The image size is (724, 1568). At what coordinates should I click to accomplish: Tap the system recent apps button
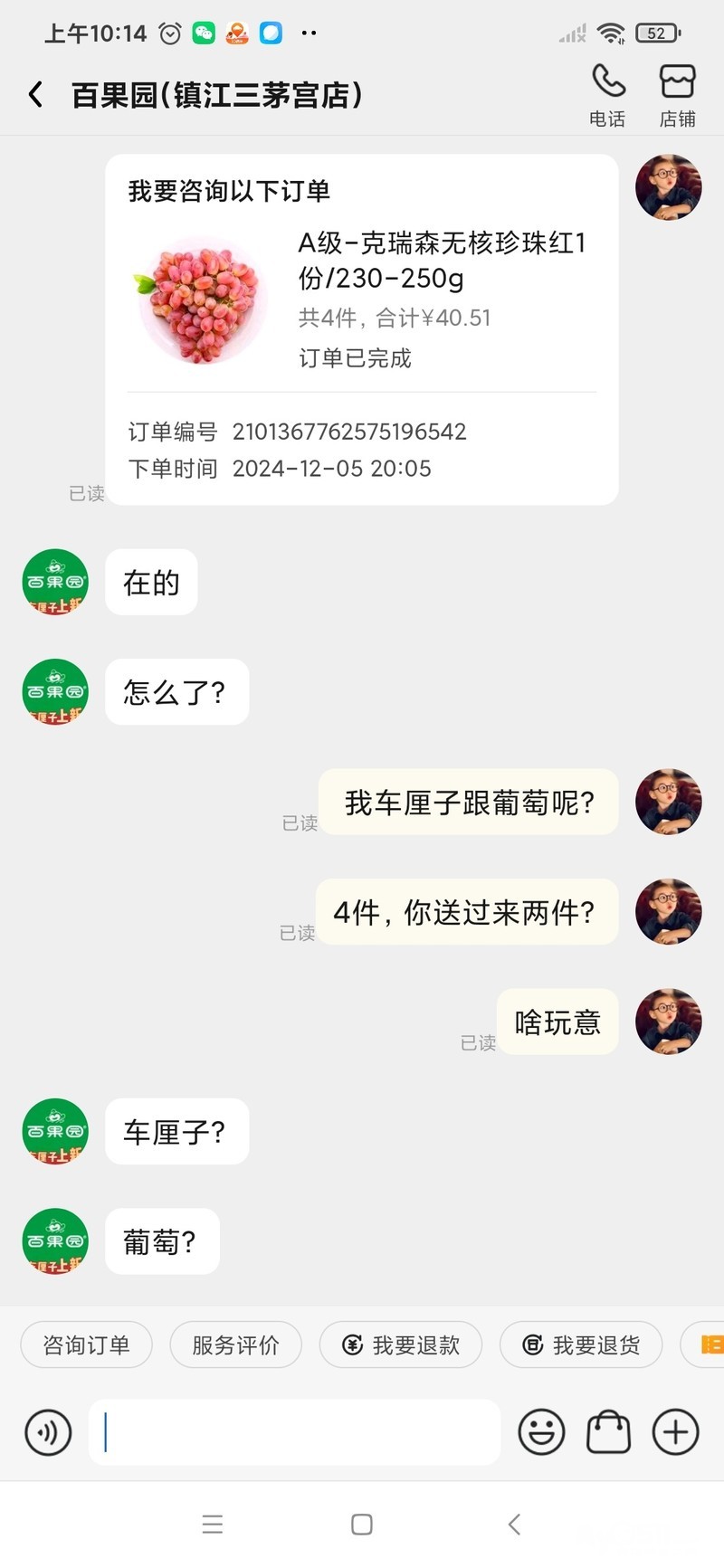pyautogui.click(x=213, y=1525)
